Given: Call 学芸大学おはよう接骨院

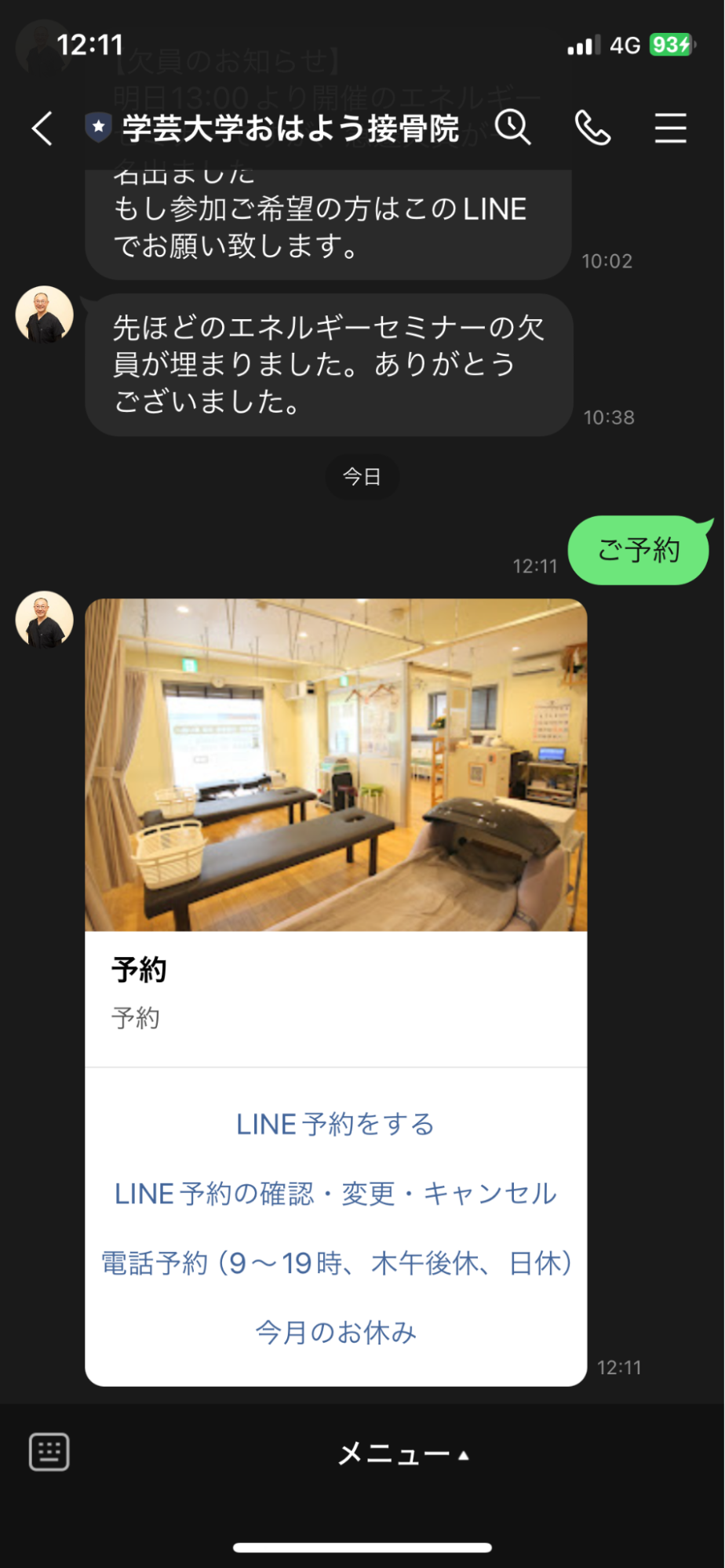Looking at the screenshot, I should click(592, 128).
